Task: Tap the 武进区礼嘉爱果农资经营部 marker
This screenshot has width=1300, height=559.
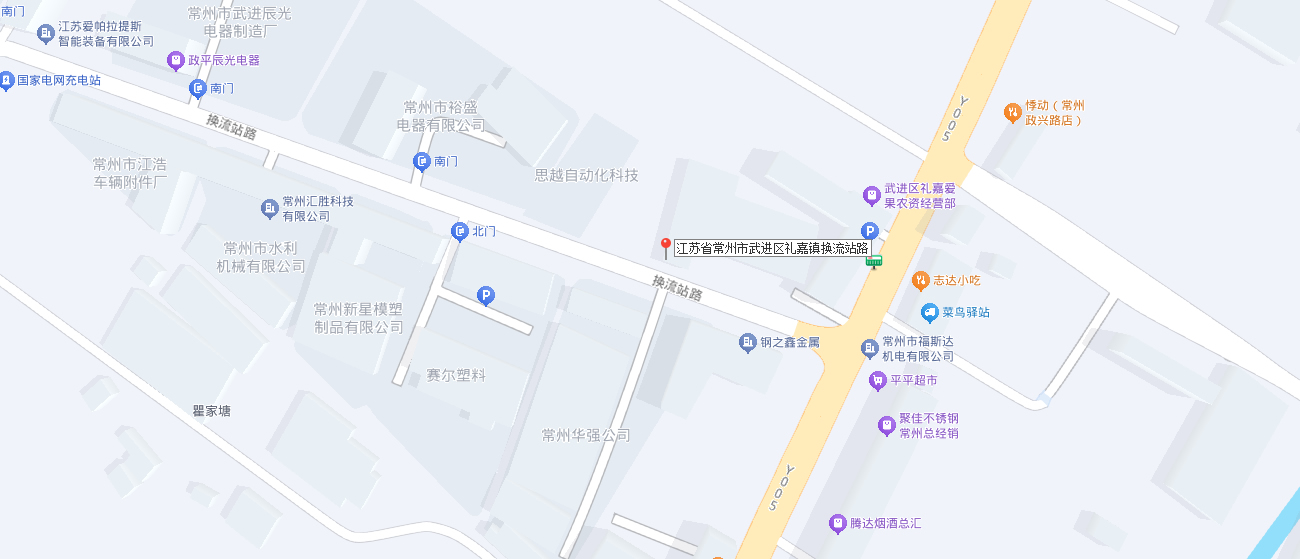Action: point(872,196)
